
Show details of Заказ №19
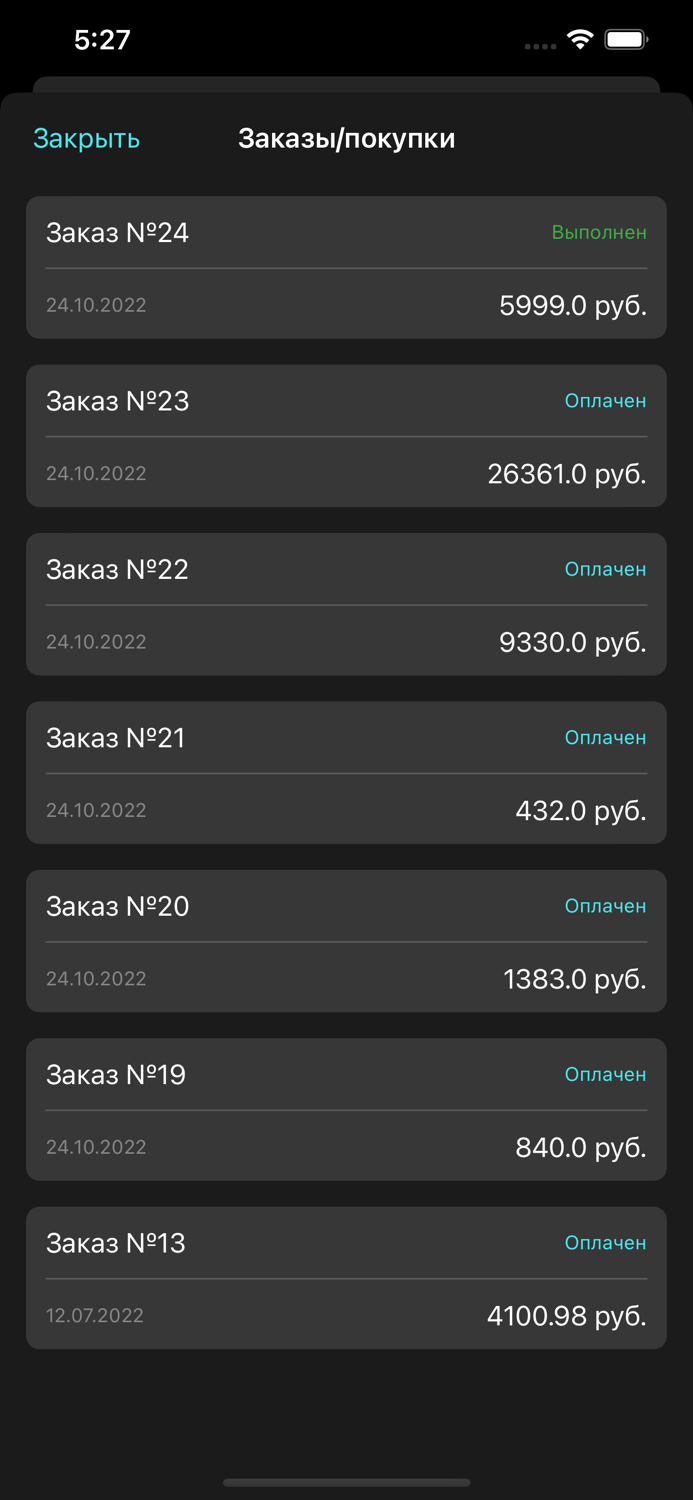346,1109
